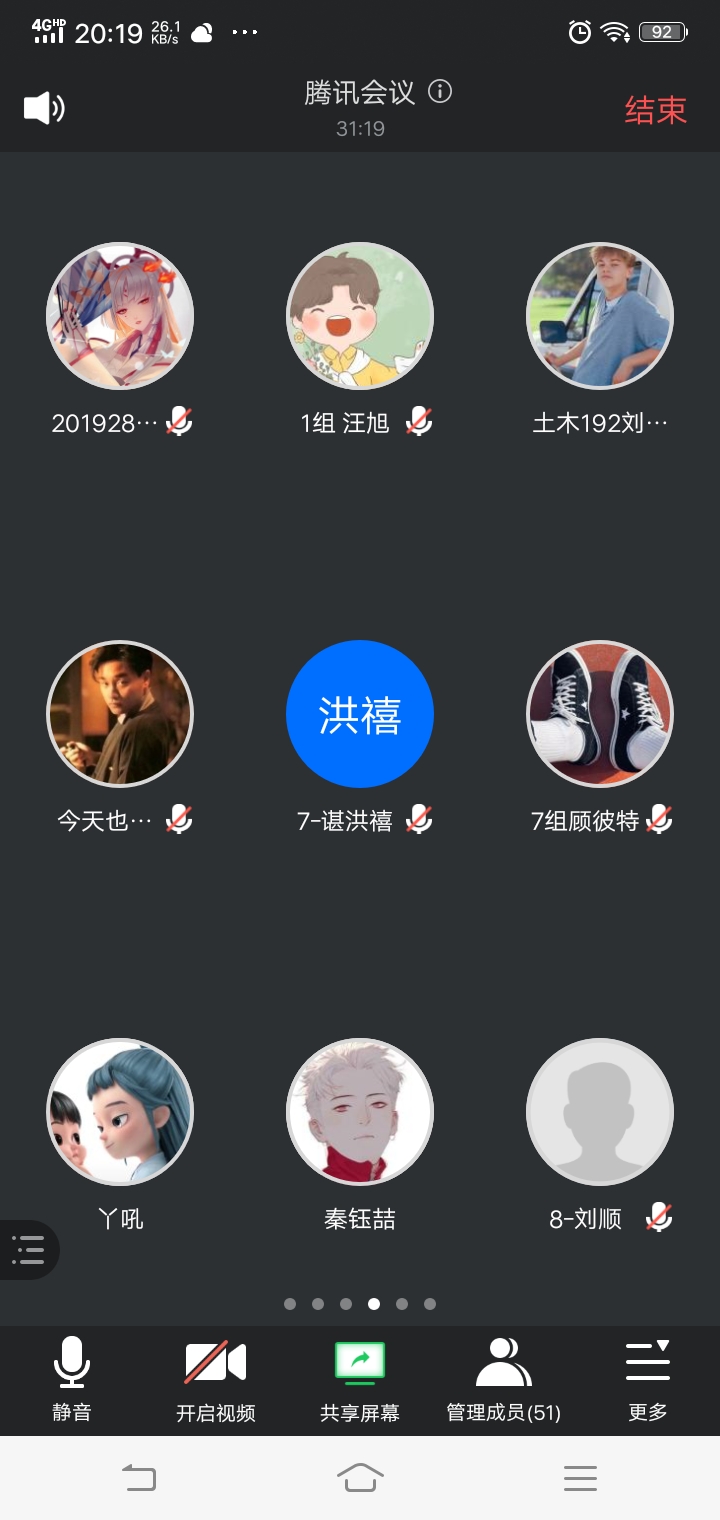Go back using system navigation
Screen dimensions: 720x1520
point(139,1477)
